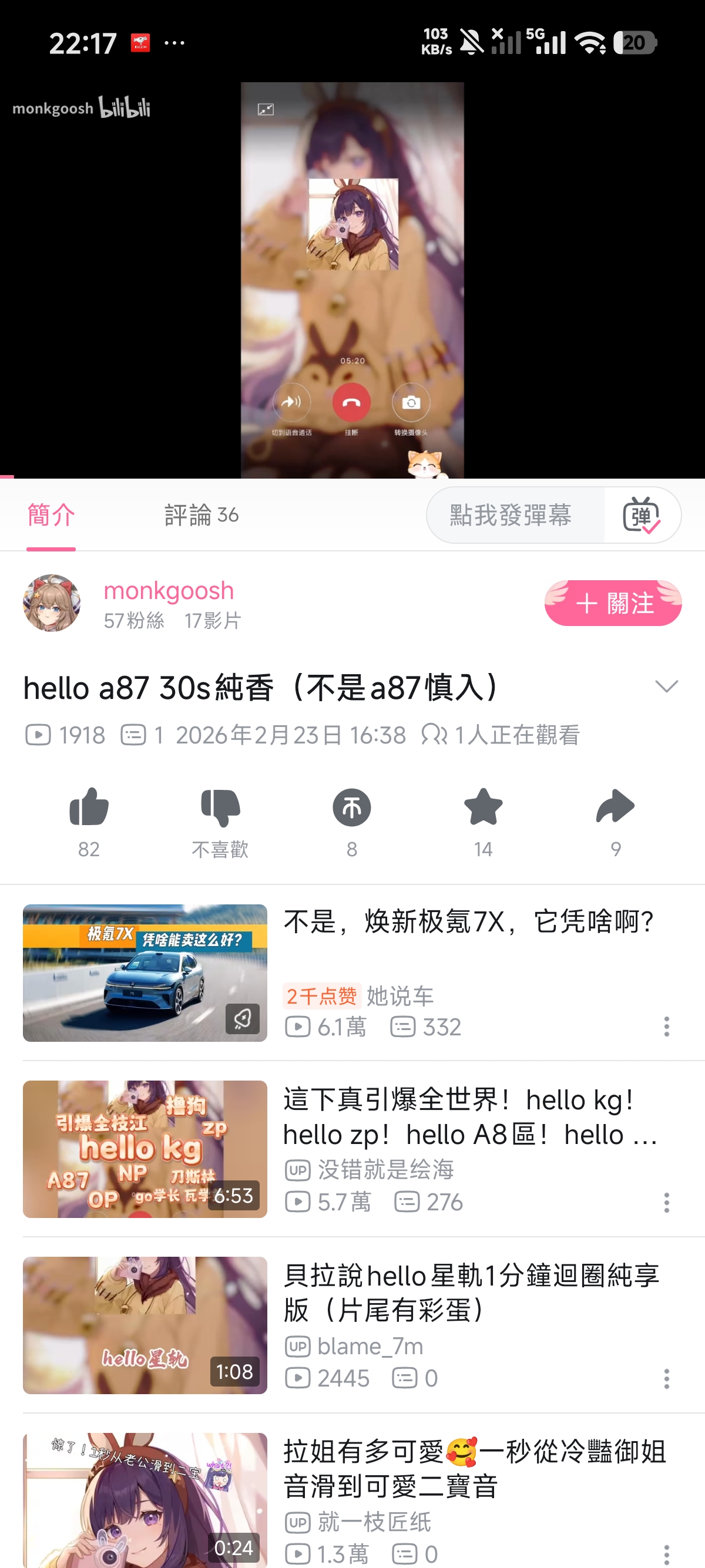Open the 焕新极氪7X recommended video
Viewport: 705px width, 1568px height.
click(468, 922)
